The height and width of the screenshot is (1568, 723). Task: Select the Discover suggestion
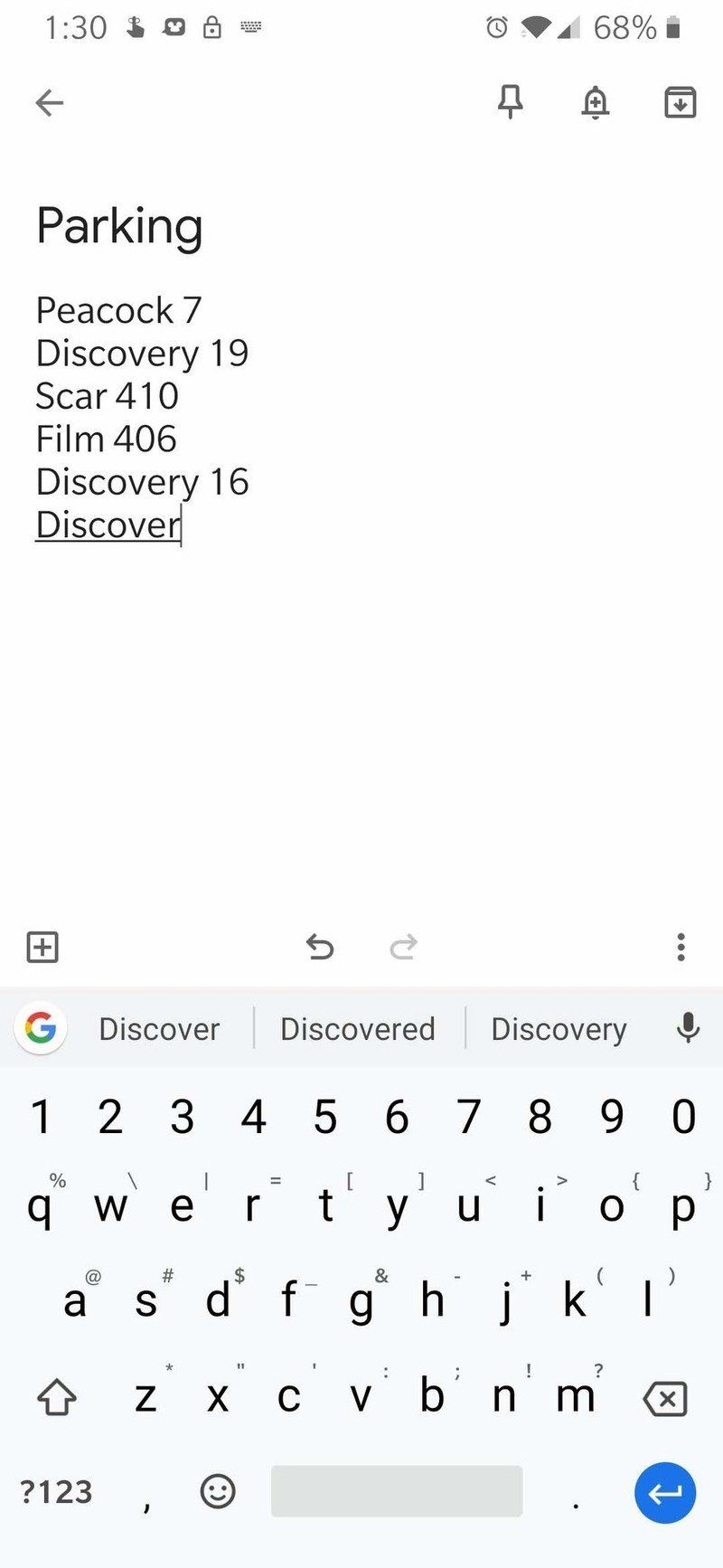click(159, 1028)
